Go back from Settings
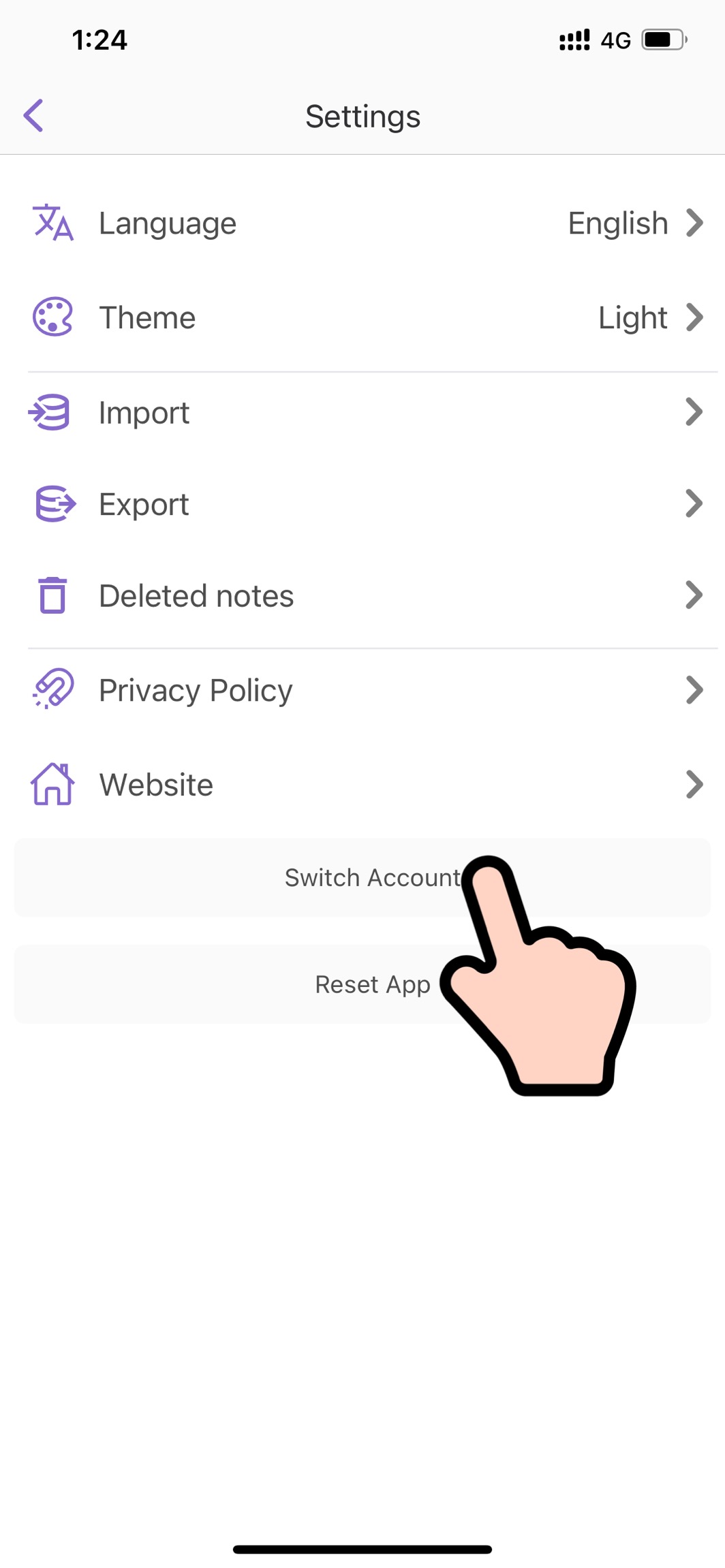The width and height of the screenshot is (725, 1568). tap(33, 116)
